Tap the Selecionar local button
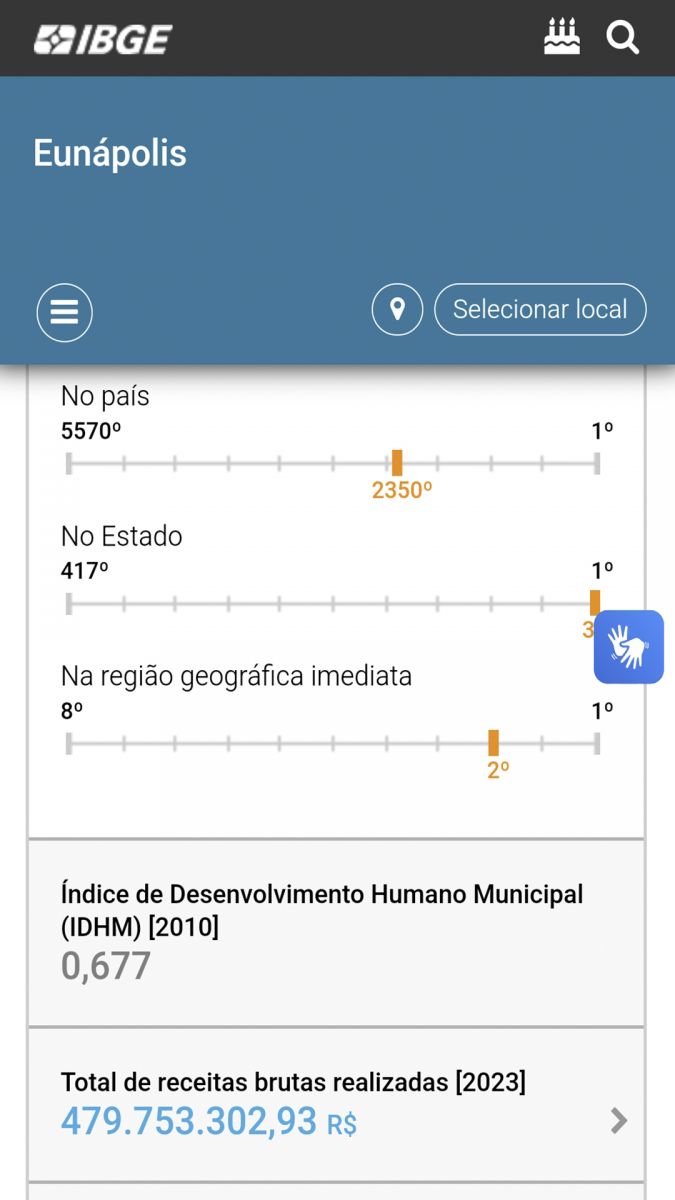Image resolution: width=675 pixels, height=1200 pixels. (x=540, y=309)
